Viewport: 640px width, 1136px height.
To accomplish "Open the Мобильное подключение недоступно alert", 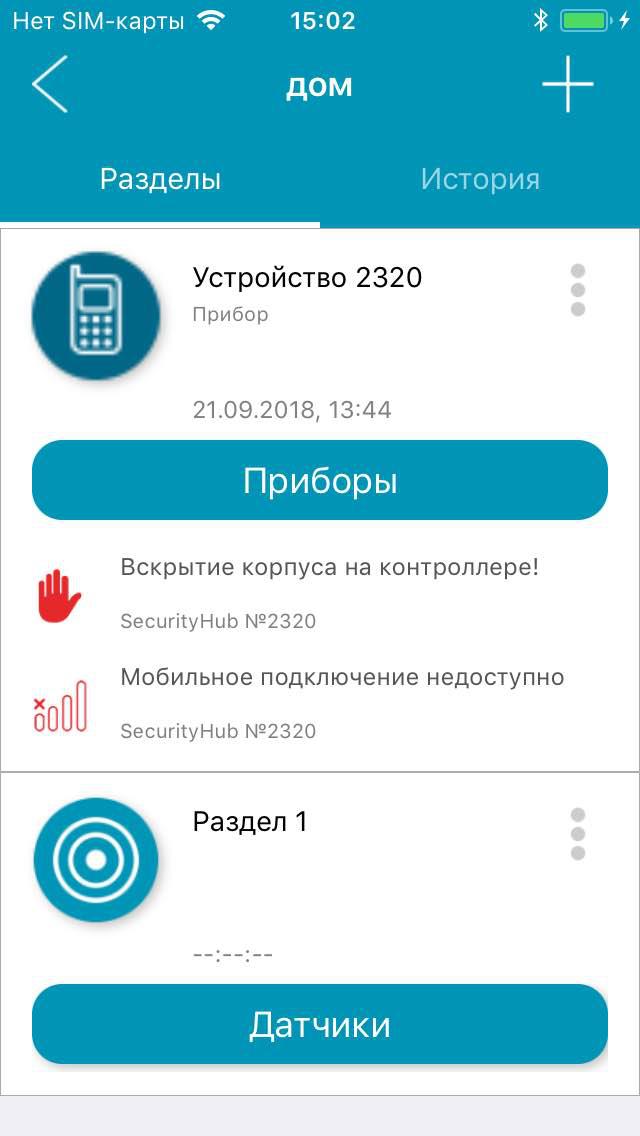I will 320,703.
